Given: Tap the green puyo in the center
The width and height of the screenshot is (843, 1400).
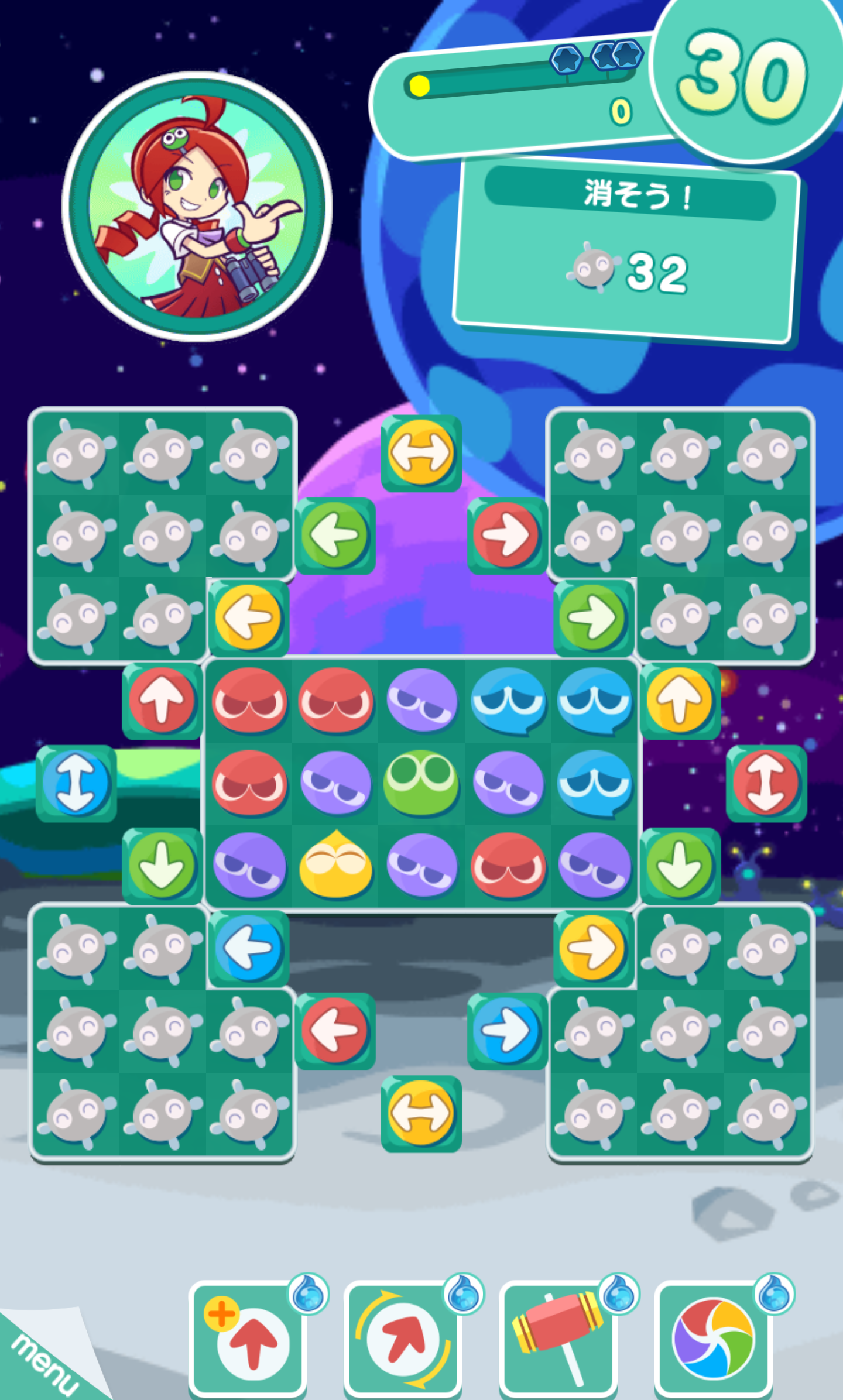Looking at the screenshot, I should 421,783.
